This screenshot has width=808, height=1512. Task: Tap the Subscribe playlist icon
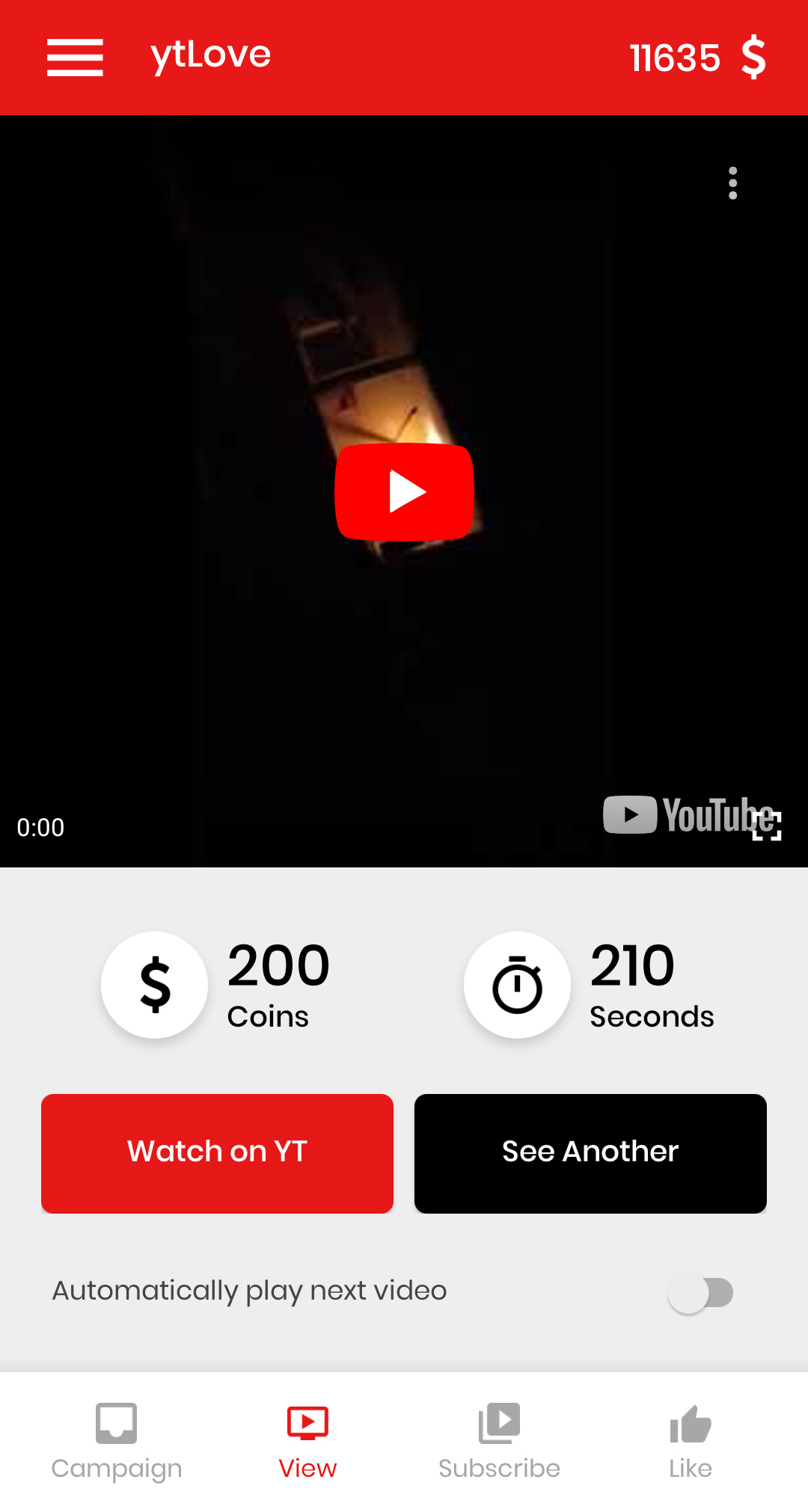coord(498,1422)
